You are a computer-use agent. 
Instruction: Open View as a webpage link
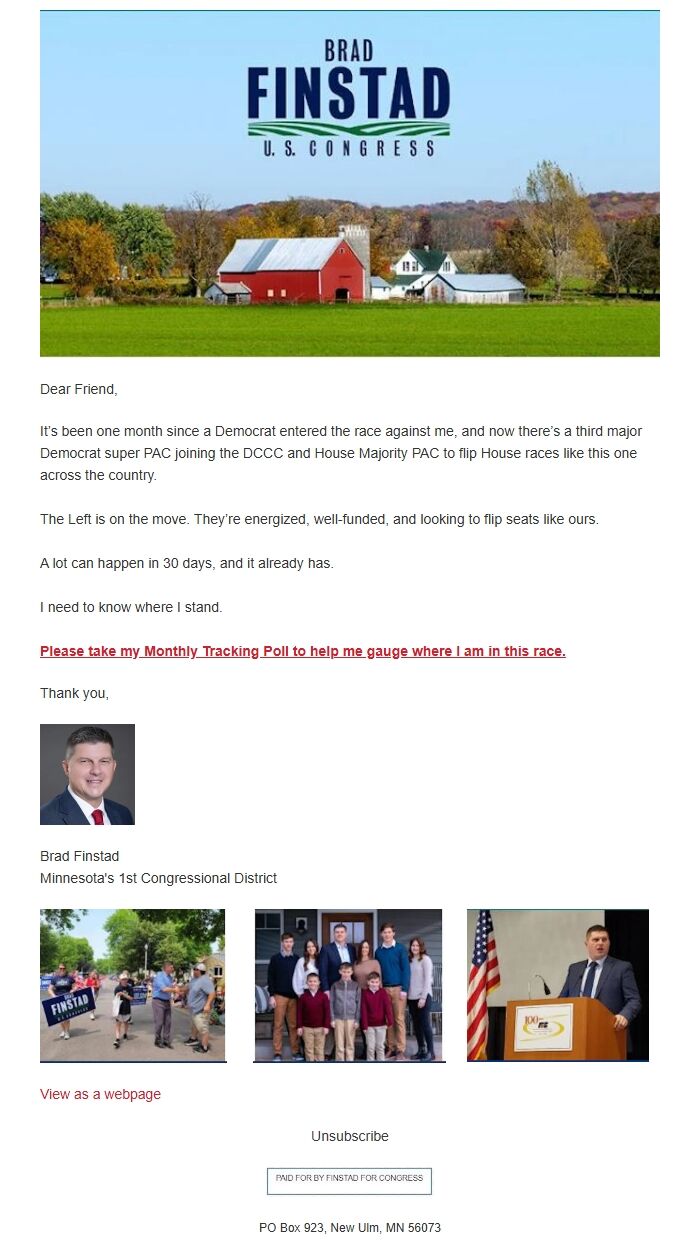[100, 1094]
